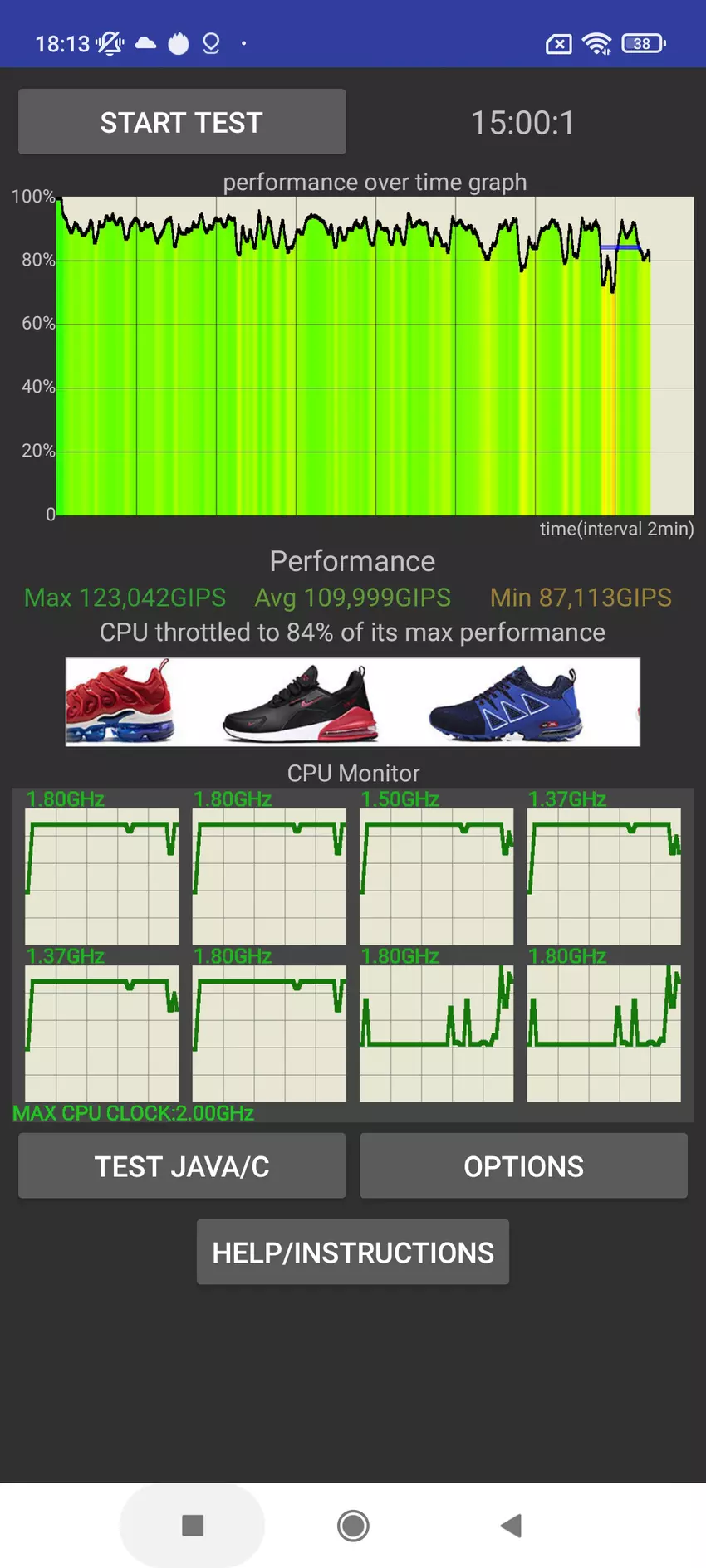Open the OPTIONS menu
Viewport: 706px width, 1568px height.
523,1166
